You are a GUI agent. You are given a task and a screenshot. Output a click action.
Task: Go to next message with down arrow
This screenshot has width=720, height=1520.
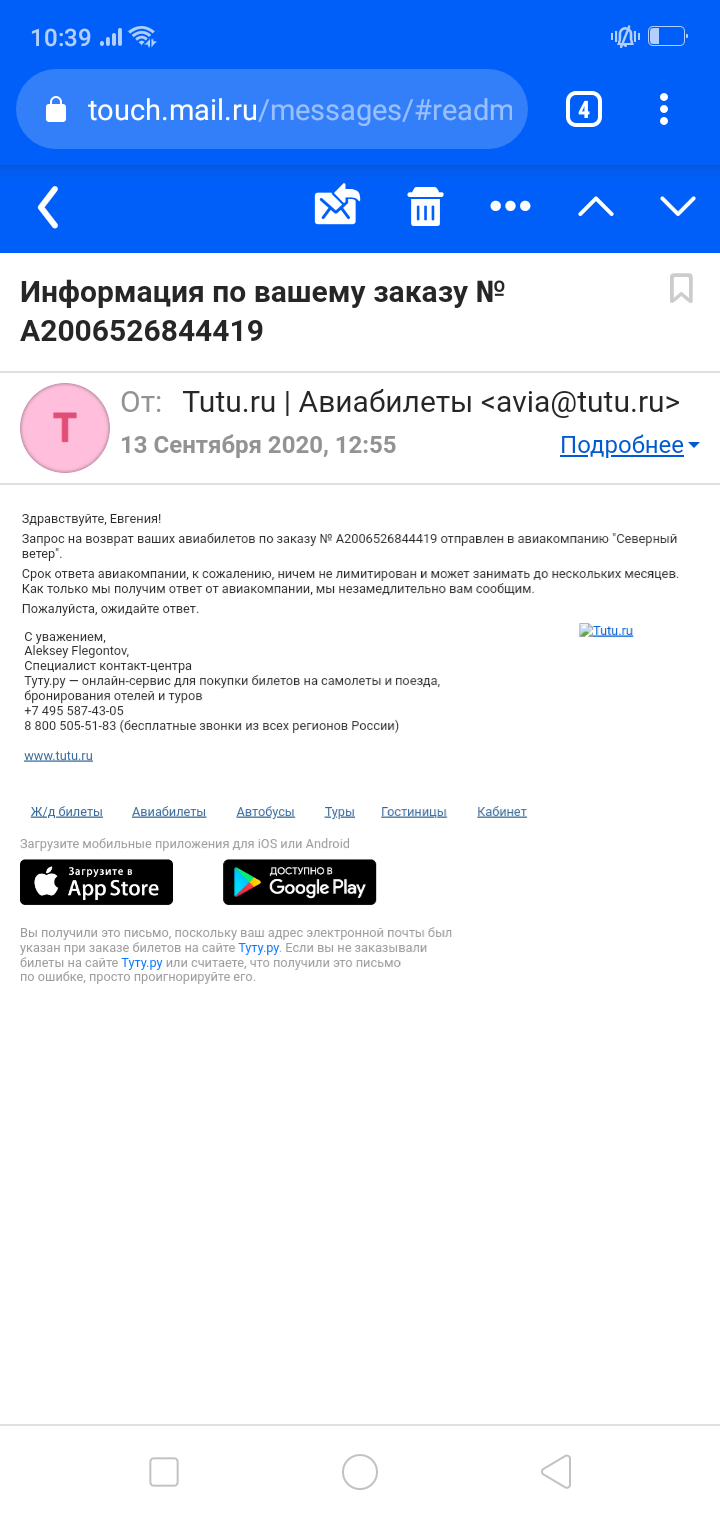point(678,206)
